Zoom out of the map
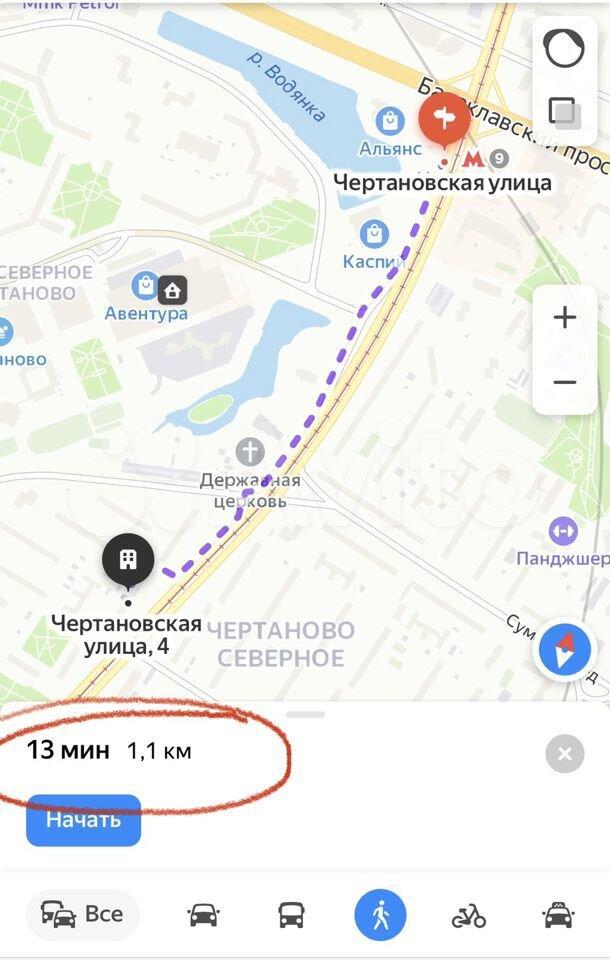610x960 pixels. [564, 382]
